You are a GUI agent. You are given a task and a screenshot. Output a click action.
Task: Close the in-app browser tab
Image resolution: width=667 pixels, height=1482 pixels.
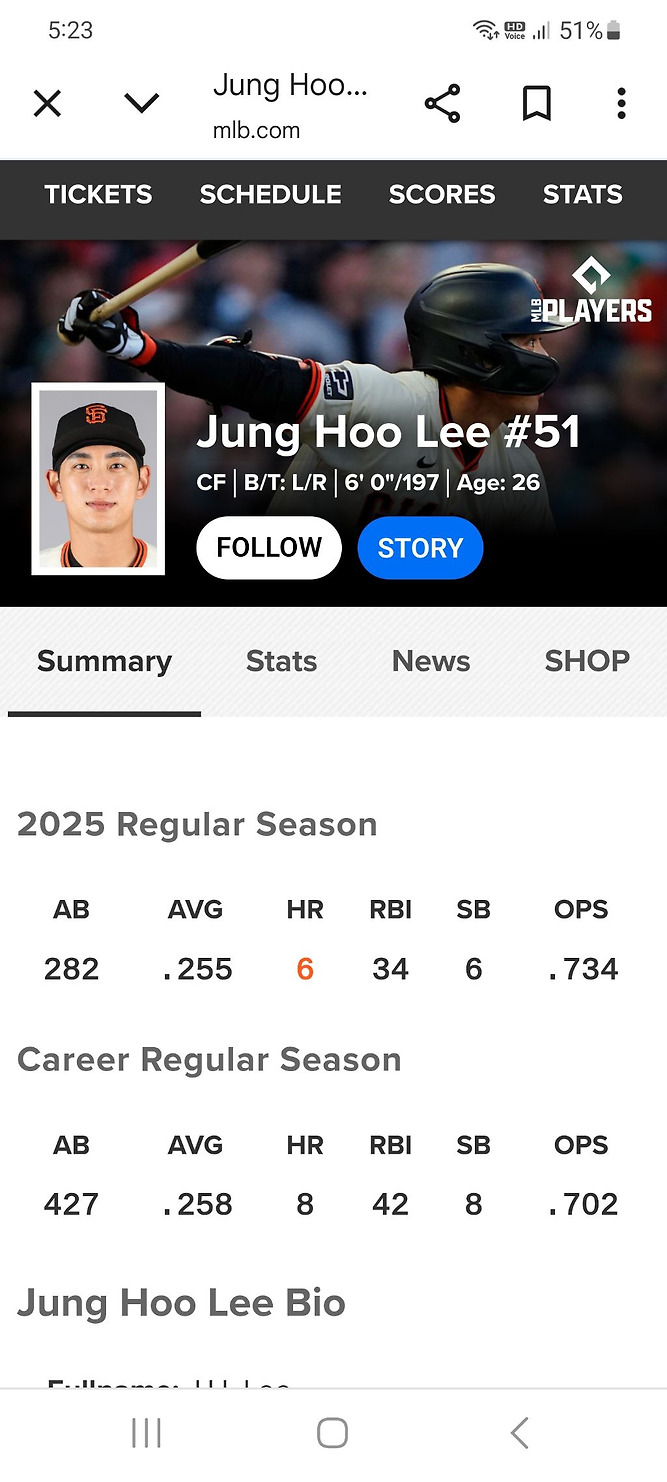pos(47,103)
